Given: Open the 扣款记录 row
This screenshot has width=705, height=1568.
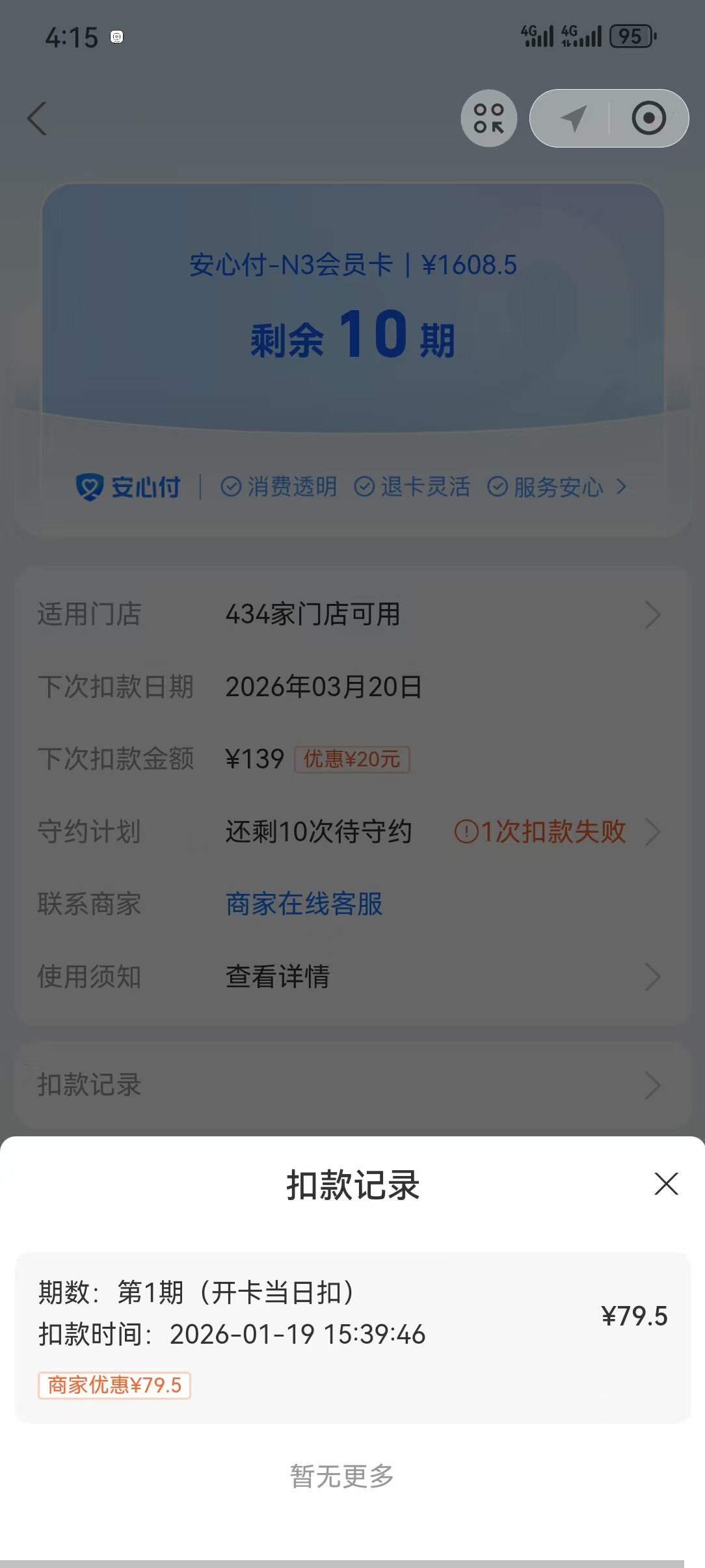Looking at the screenshot, I should [351, 1084].
